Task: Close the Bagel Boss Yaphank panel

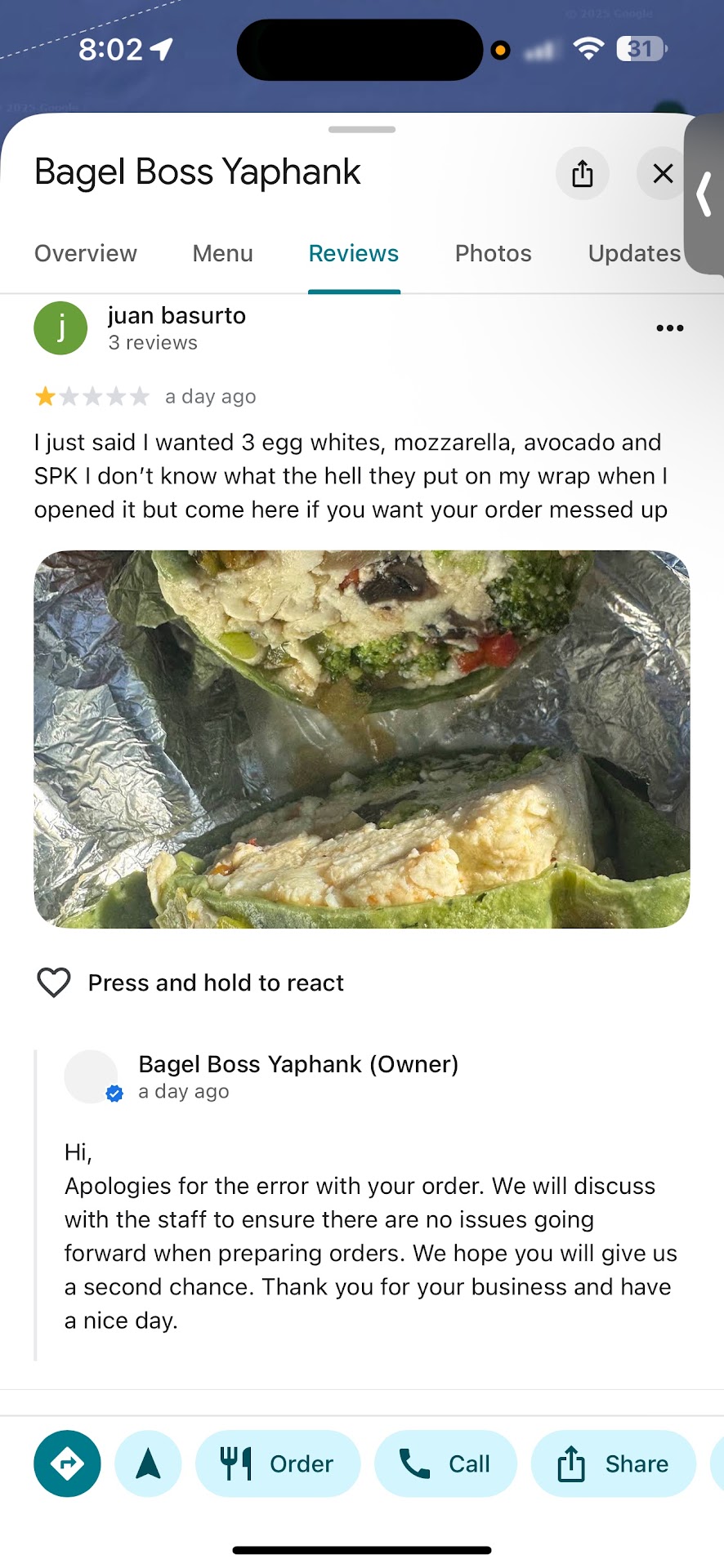Action: [662, 173]
